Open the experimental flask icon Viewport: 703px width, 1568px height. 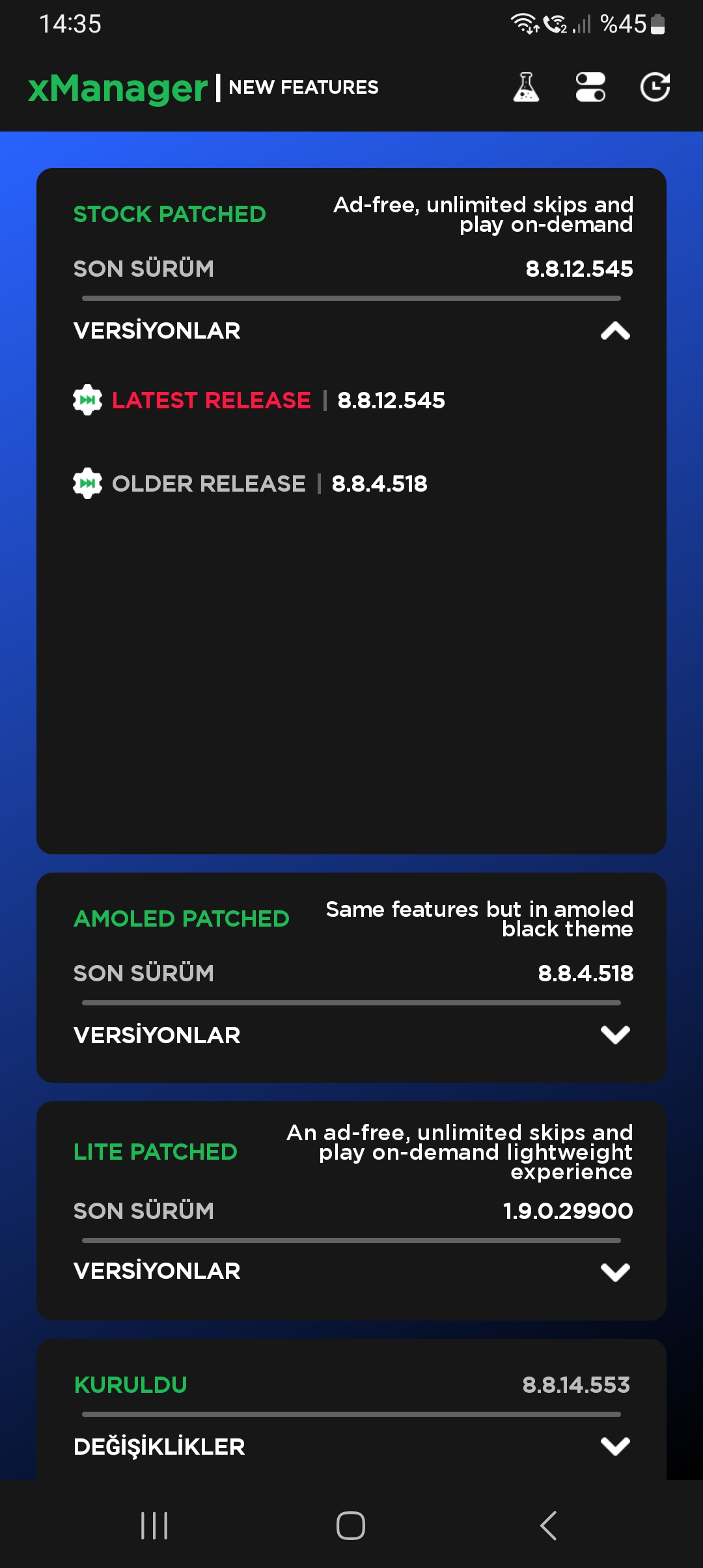click(x=526, y=87)
